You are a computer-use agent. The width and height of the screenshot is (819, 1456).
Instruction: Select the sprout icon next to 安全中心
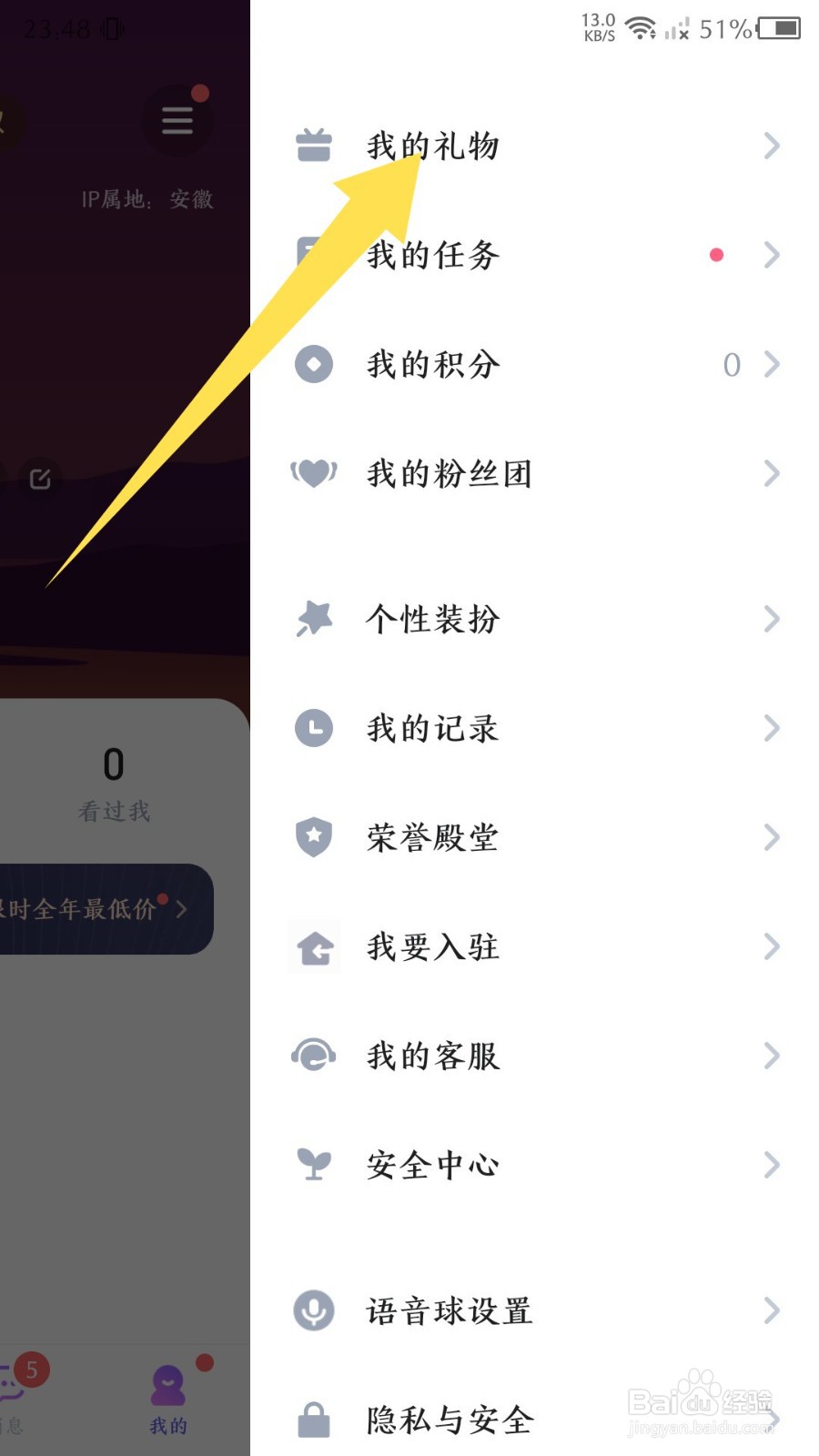313,1165
